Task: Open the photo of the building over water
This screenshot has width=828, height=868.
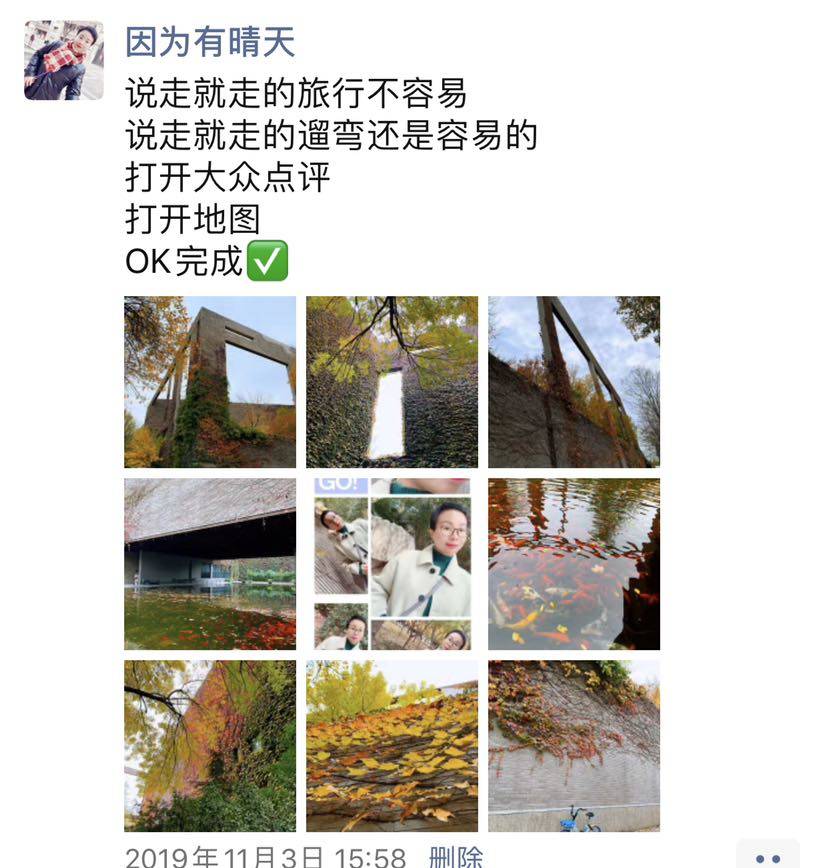Action: coord(210,564)
